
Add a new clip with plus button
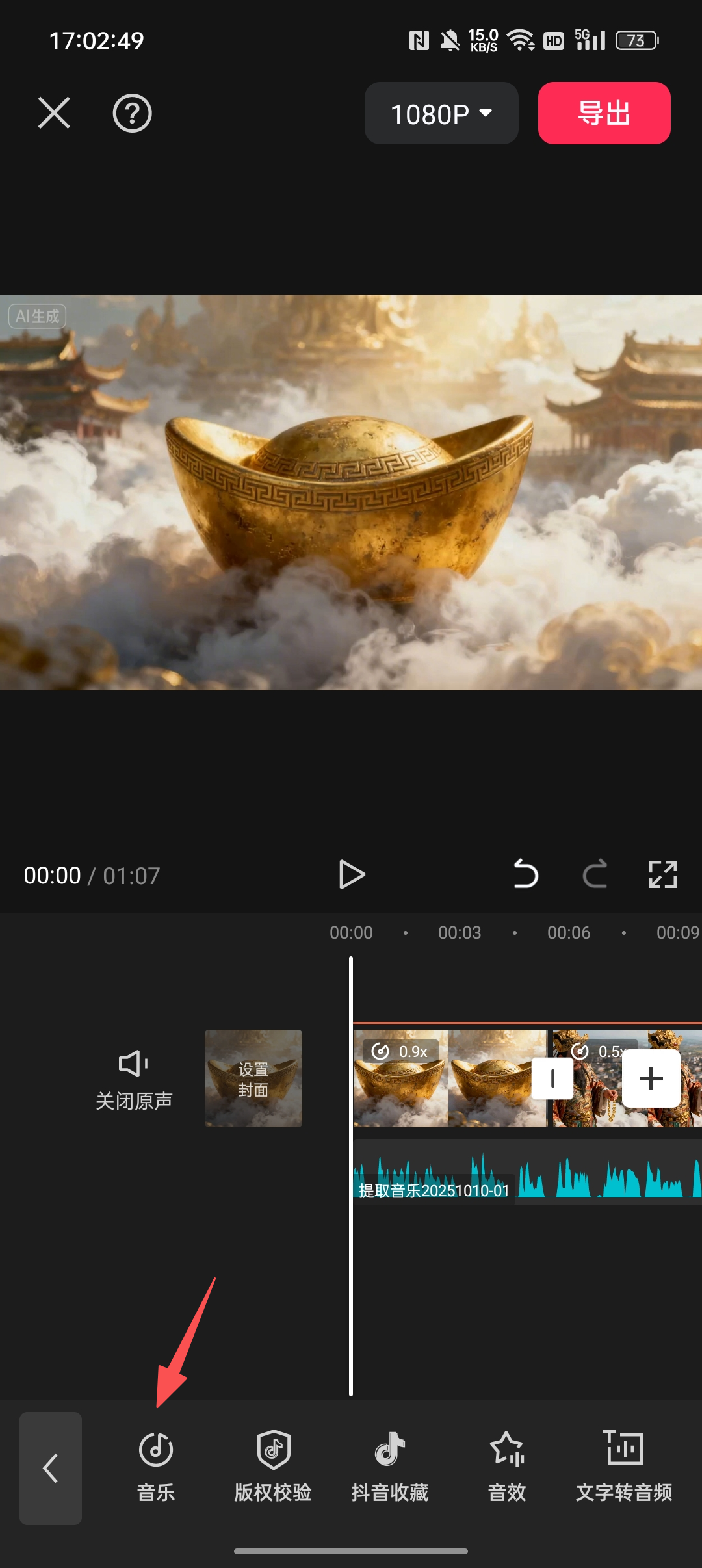(x=651, y=1078)
